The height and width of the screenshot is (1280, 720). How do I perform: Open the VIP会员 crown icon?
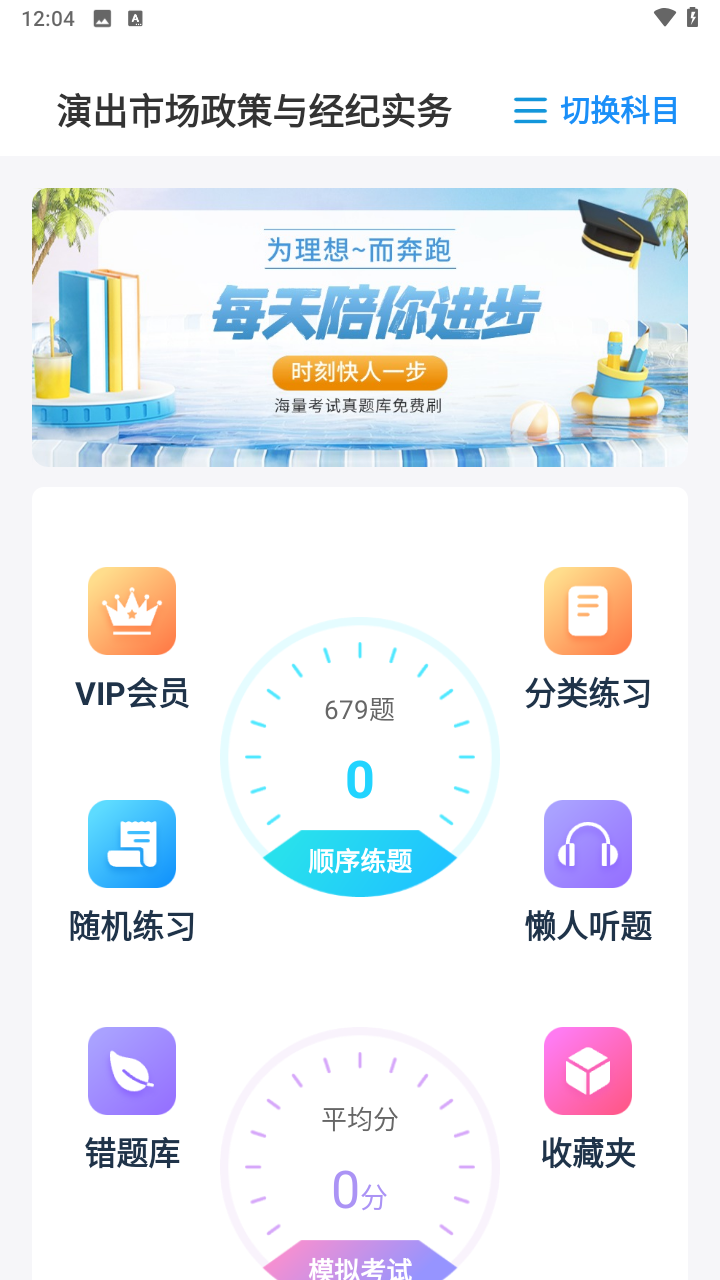132,611
